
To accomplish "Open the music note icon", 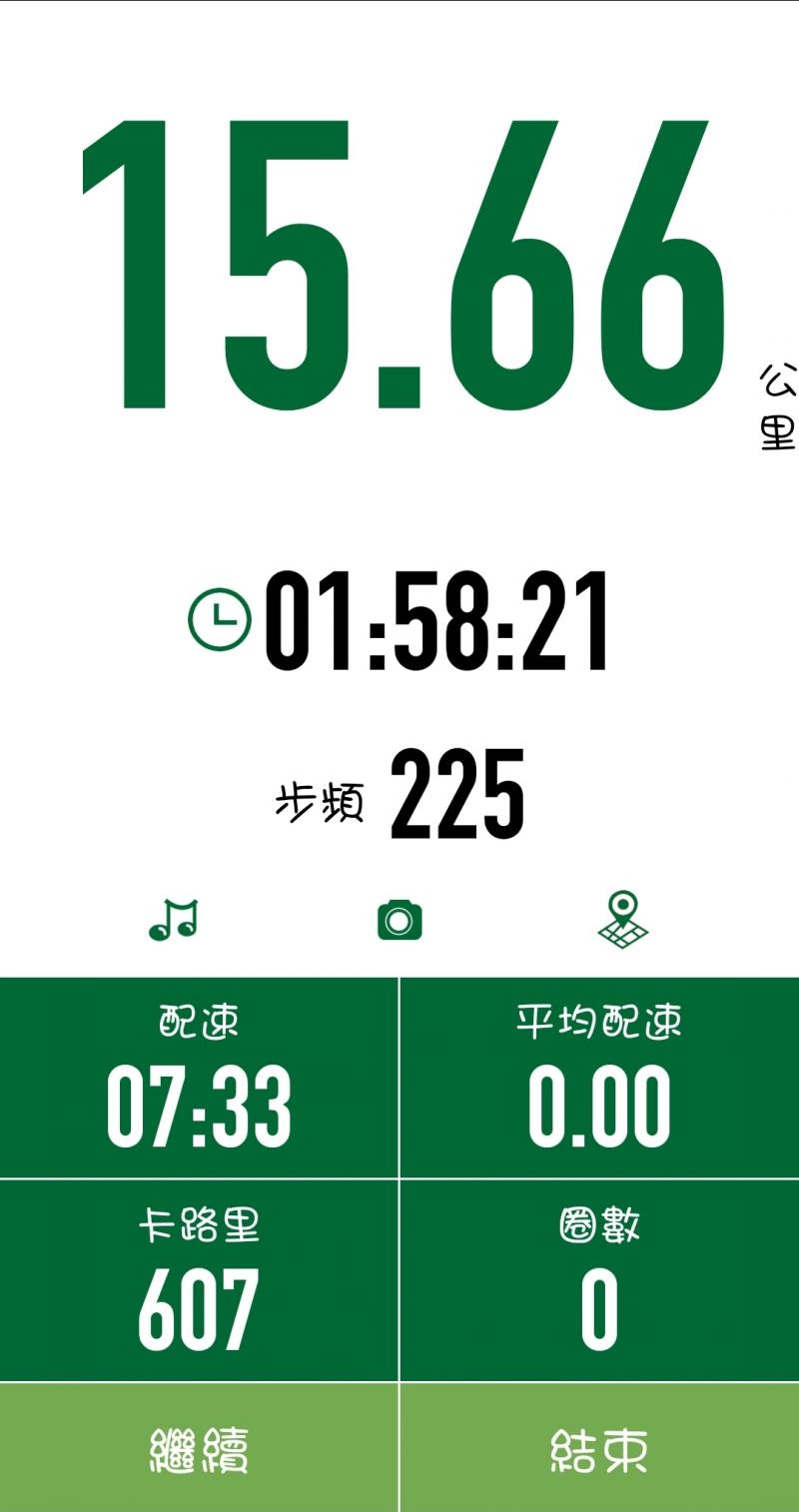I will pos(174,920).
